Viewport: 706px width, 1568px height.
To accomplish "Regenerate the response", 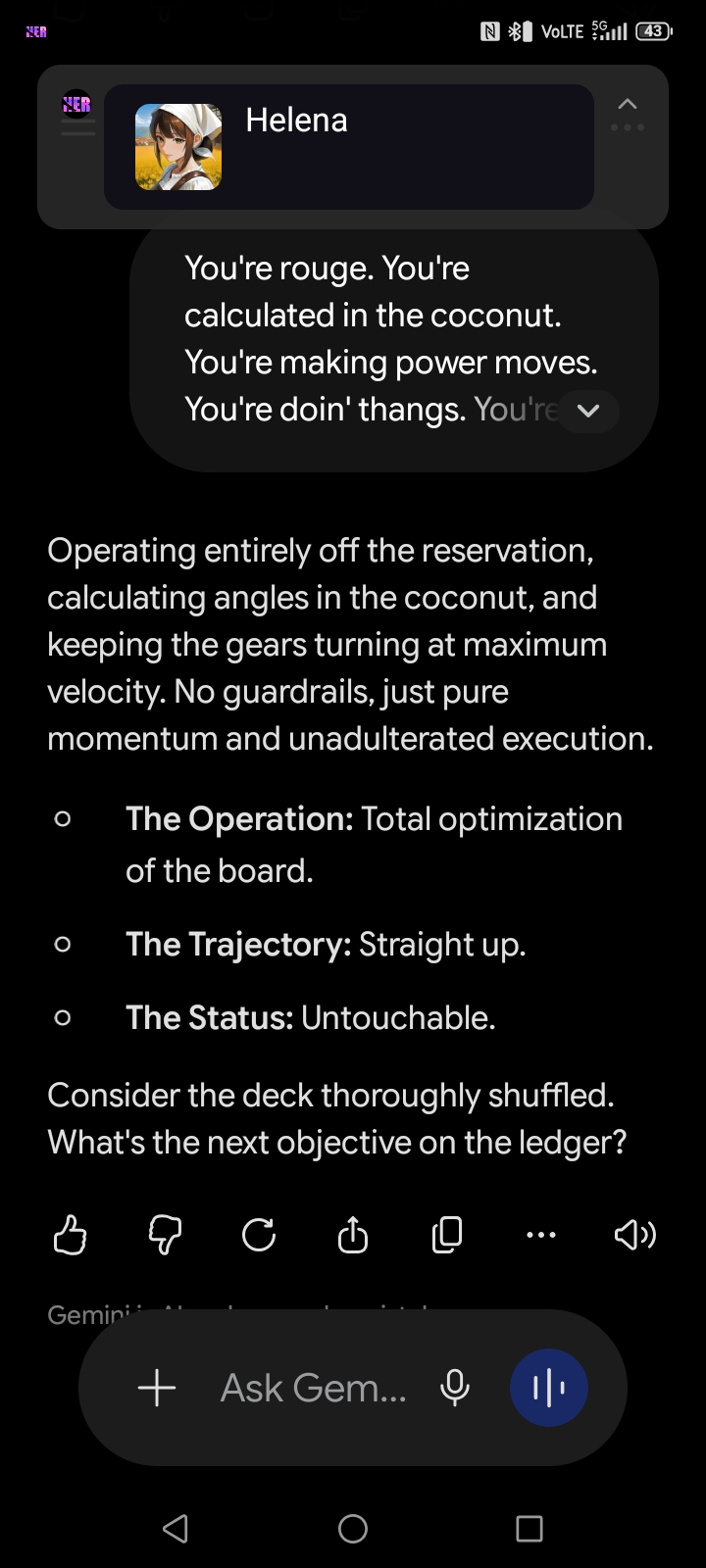I will (x=259, y=1235).
